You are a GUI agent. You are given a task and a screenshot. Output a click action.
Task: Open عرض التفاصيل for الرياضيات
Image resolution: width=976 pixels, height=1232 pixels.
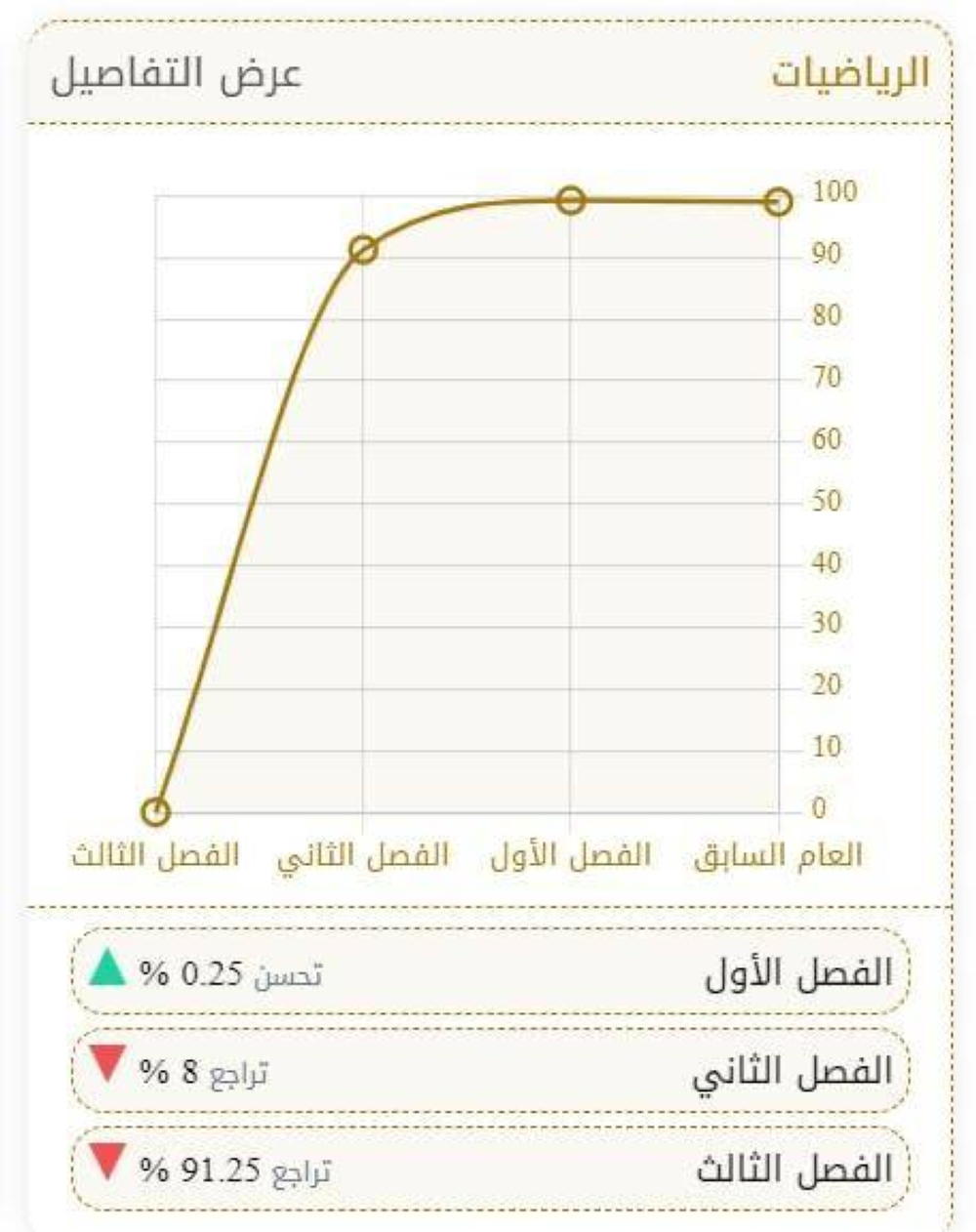(x=177, y=76)
